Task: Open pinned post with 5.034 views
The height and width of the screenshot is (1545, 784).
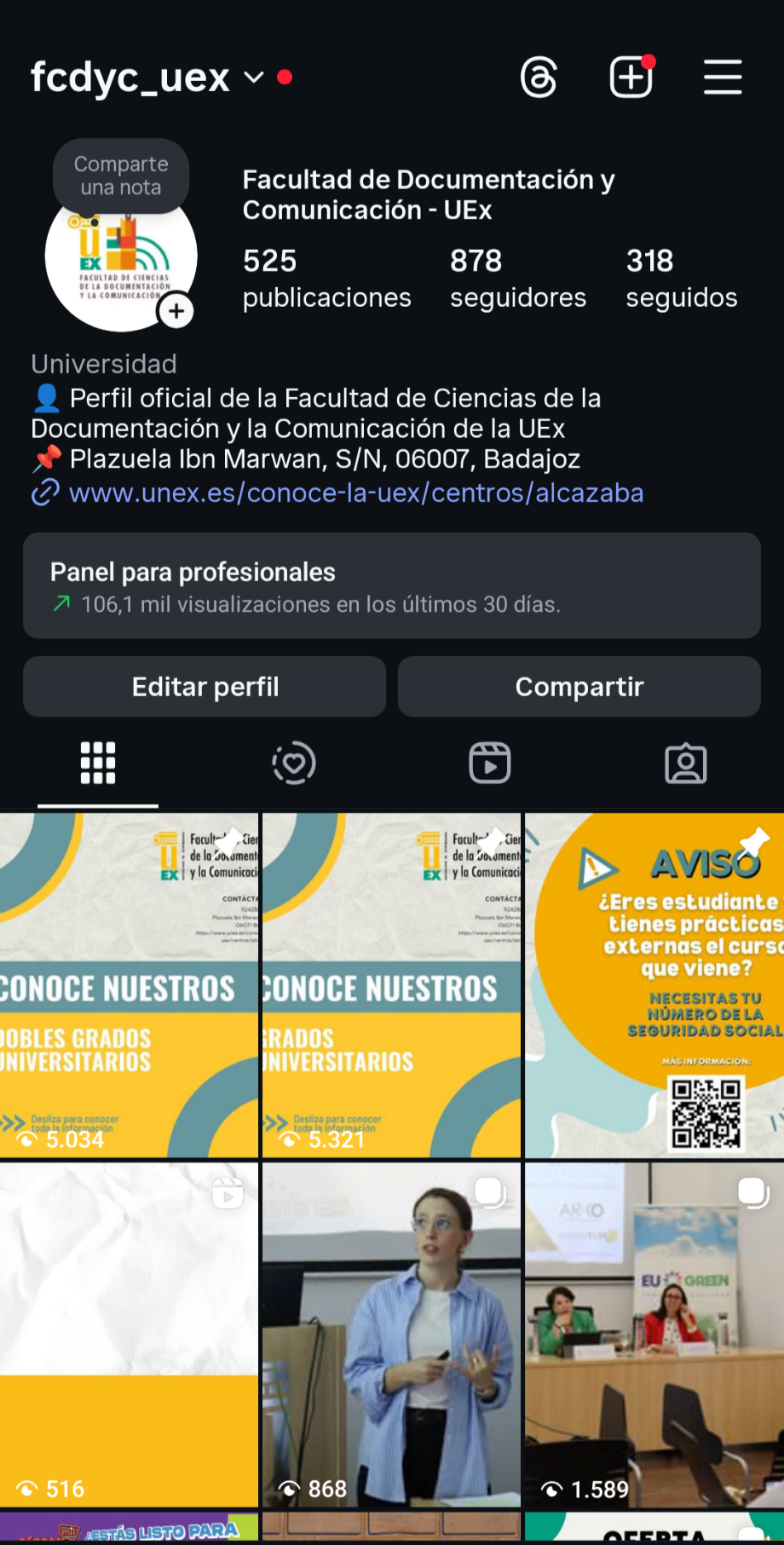Action: (x=129, y=986)
